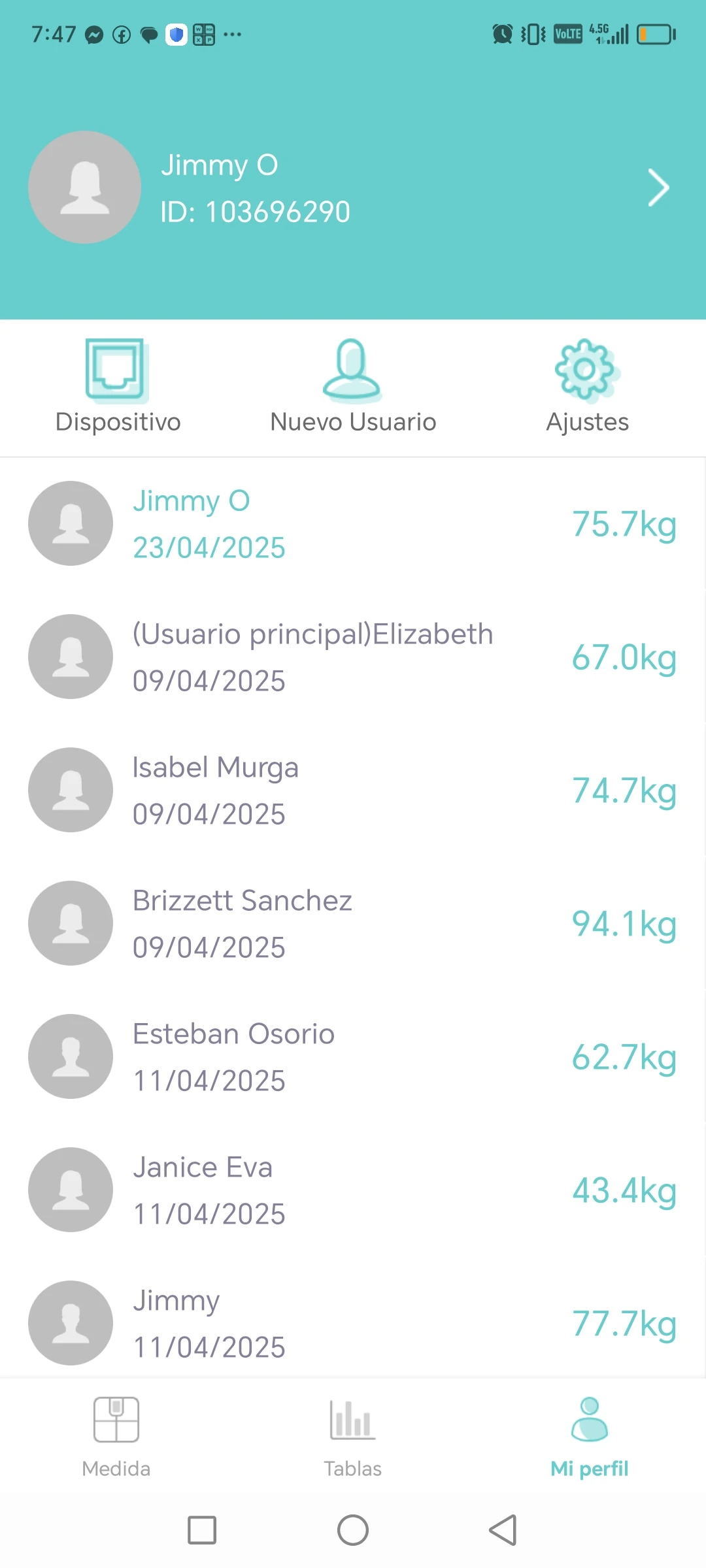
Task: Select the main user Elizabeth
Action: (x=353, y=657)
